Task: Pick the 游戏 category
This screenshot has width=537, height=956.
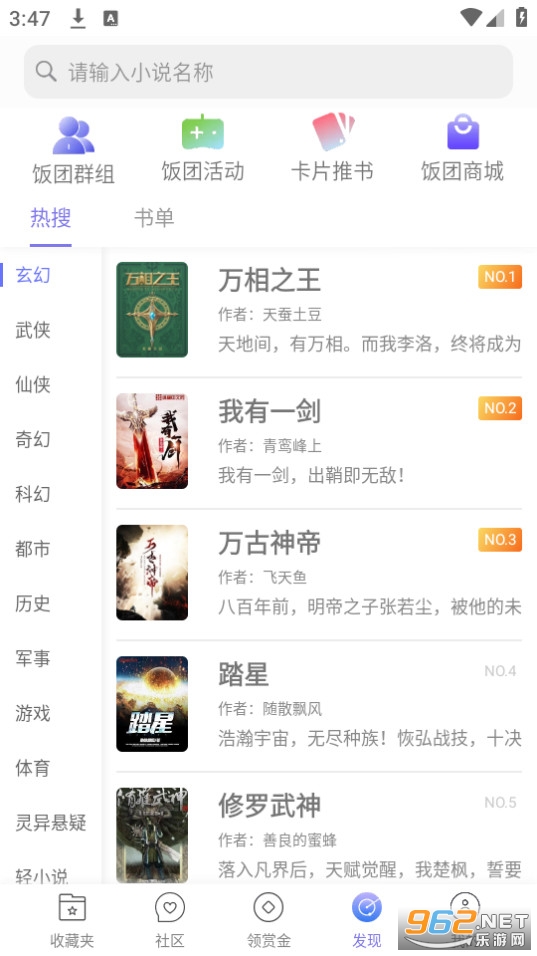Action: [x=33, y=713]
